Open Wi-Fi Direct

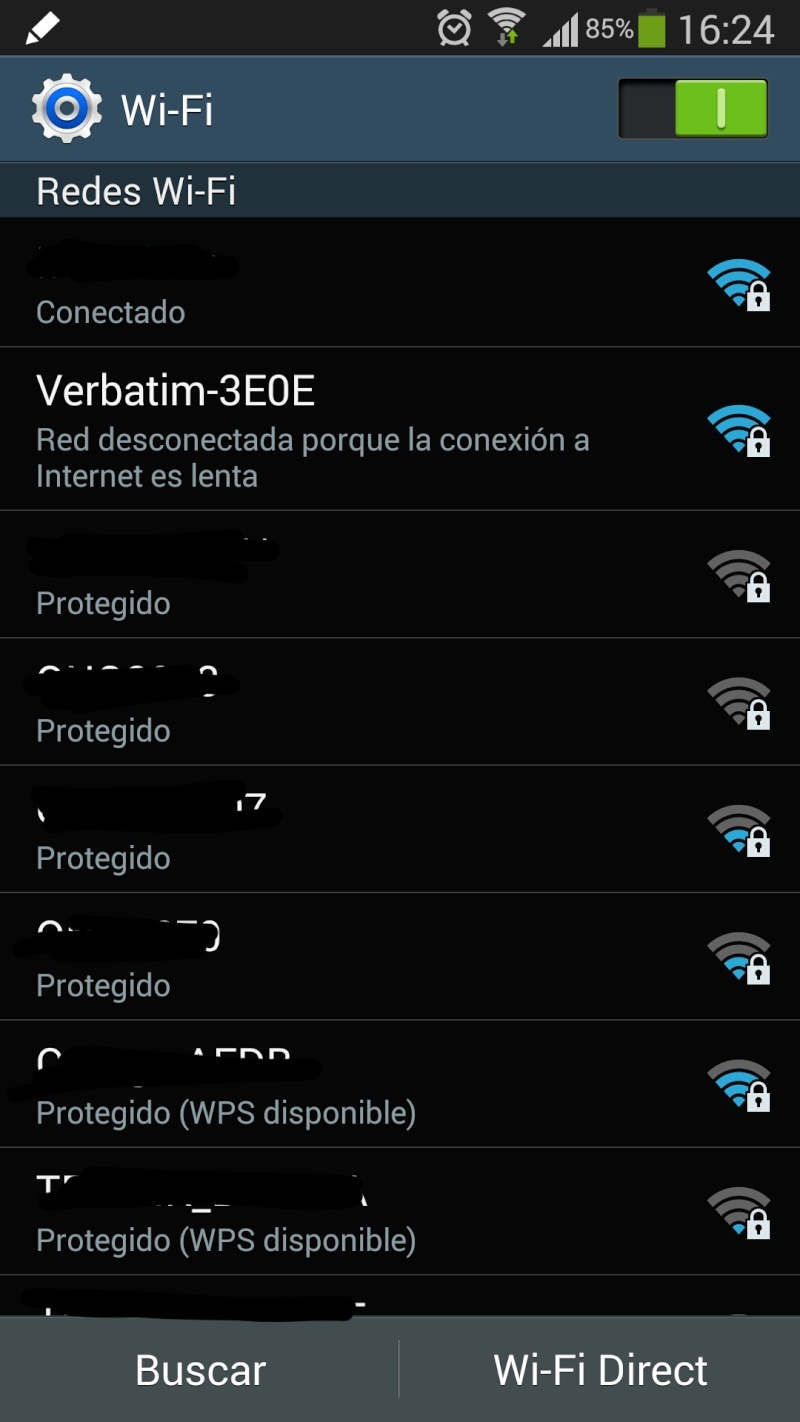(601, 1370)
